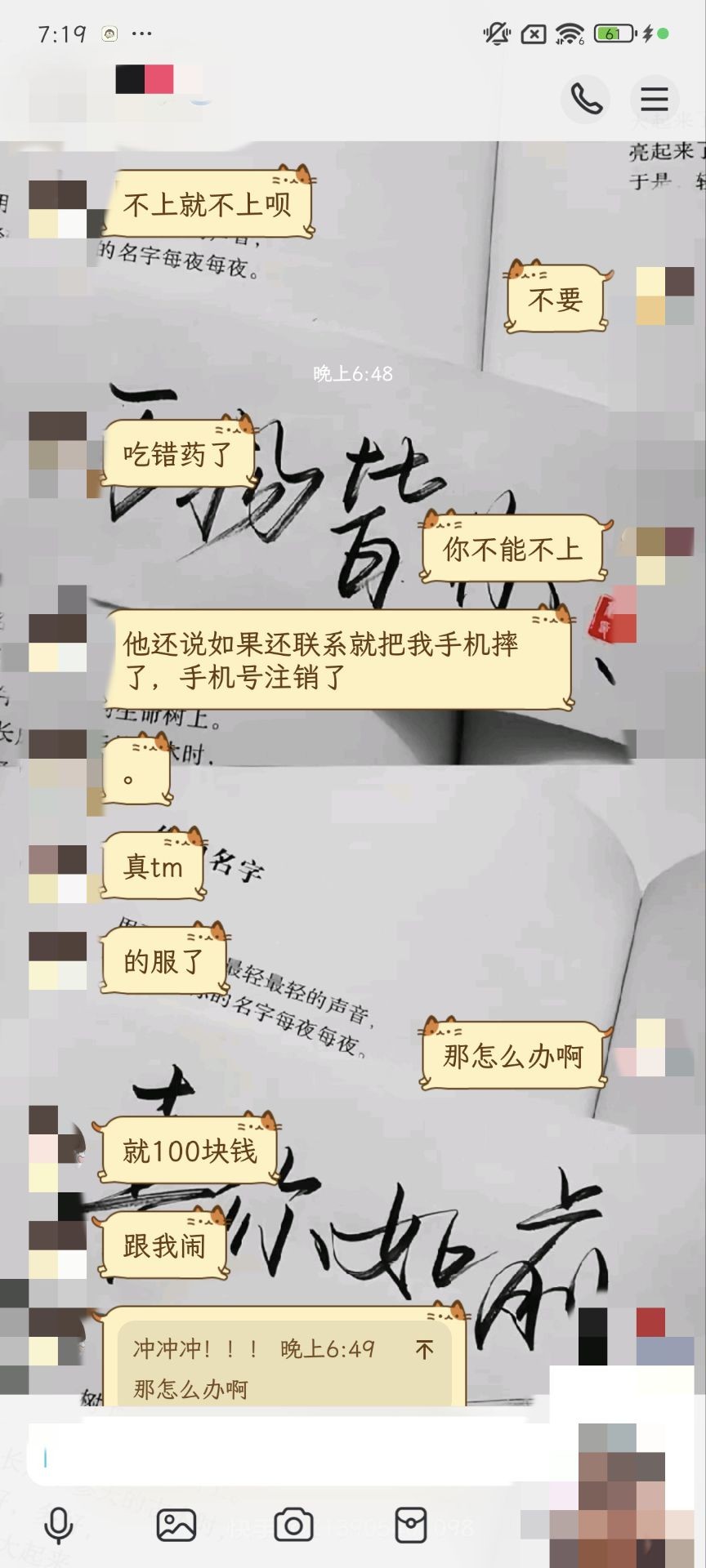Screen dimensions: 706x1568
Task: Open the red packet icon
Action: click(410, 1525)
